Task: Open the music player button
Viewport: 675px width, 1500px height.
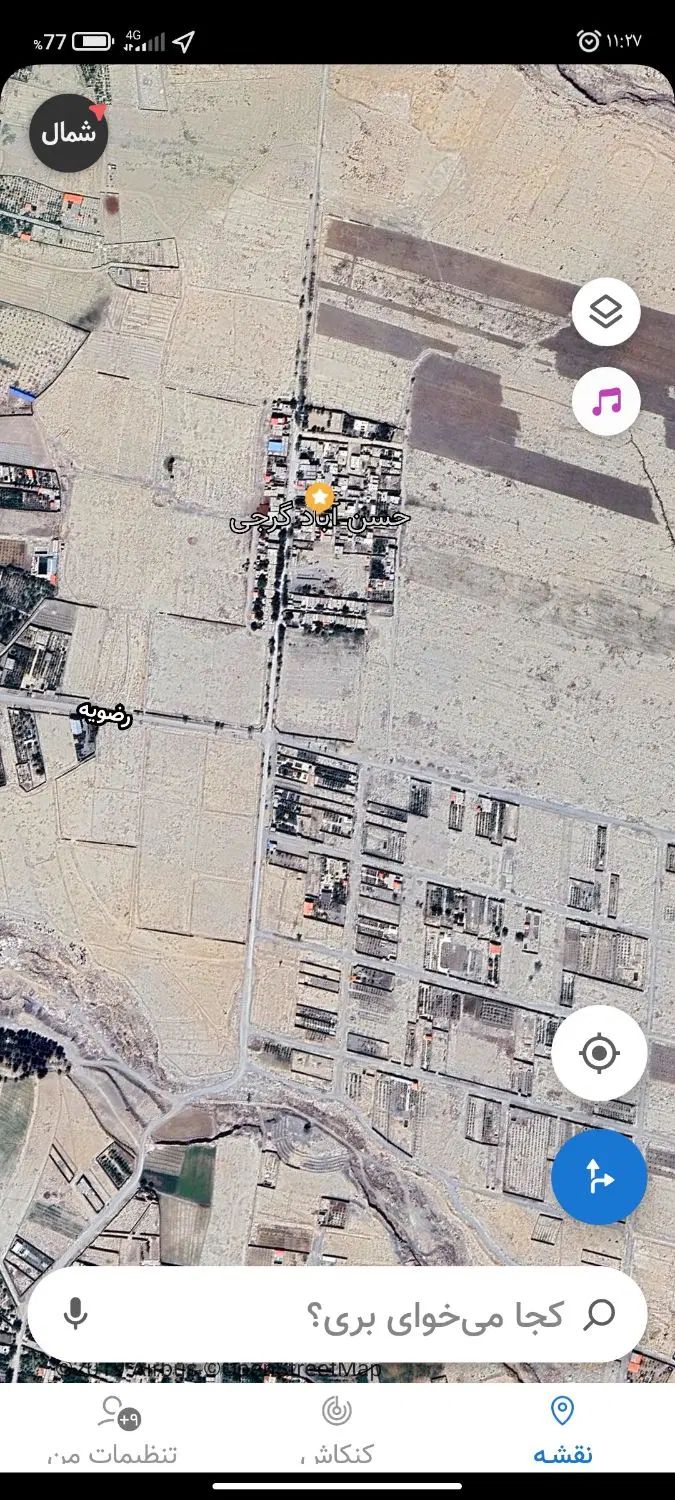Action: [606, 402]
